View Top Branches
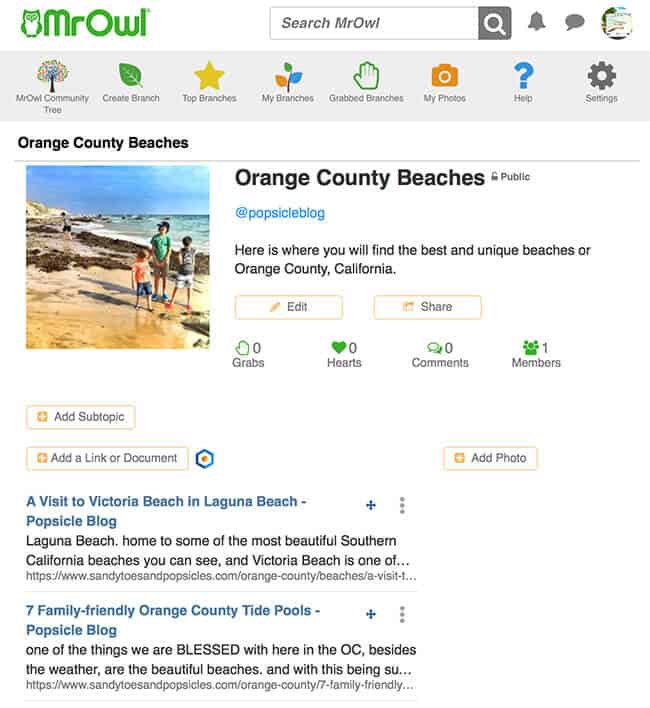 pyautogui.click(x=209, y=82)
